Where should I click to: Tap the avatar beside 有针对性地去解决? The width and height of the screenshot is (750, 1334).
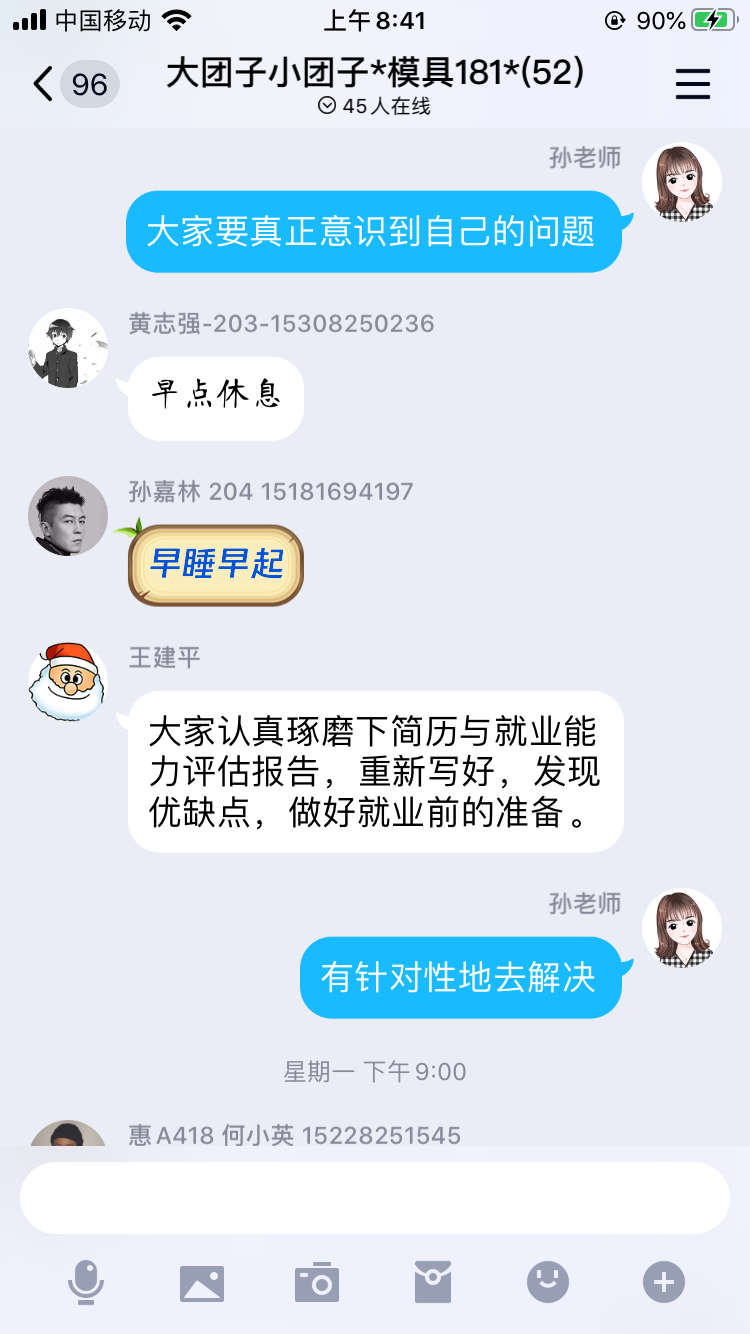coord(682,928)
